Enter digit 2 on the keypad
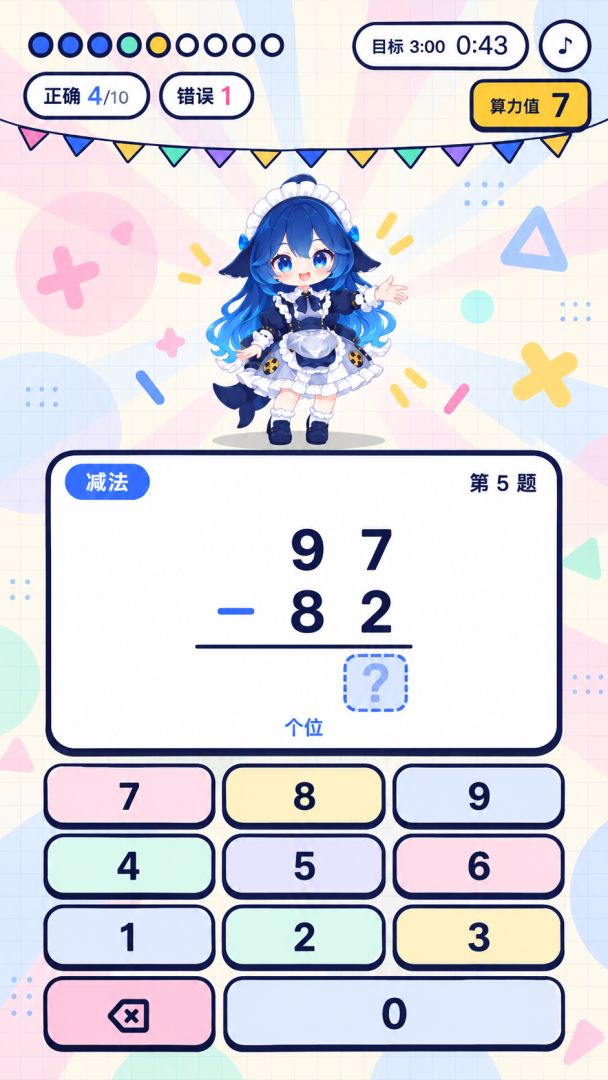The width and height of the screenshot is (608, 1080). click(304, 937)
